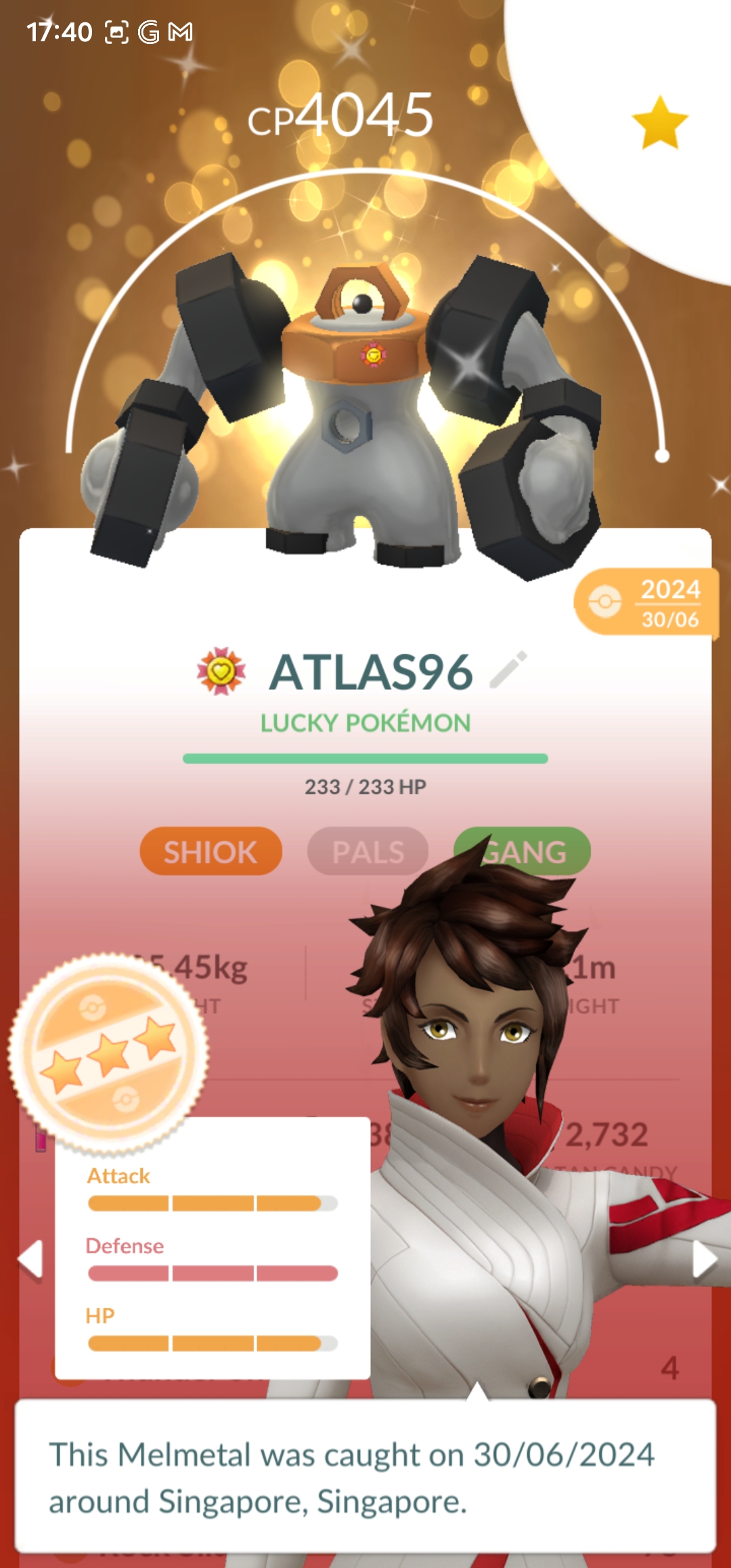Go to next Pokémon with right arrow
This screenshot has width=731, height=1568.
click(x=703, y=1260)
